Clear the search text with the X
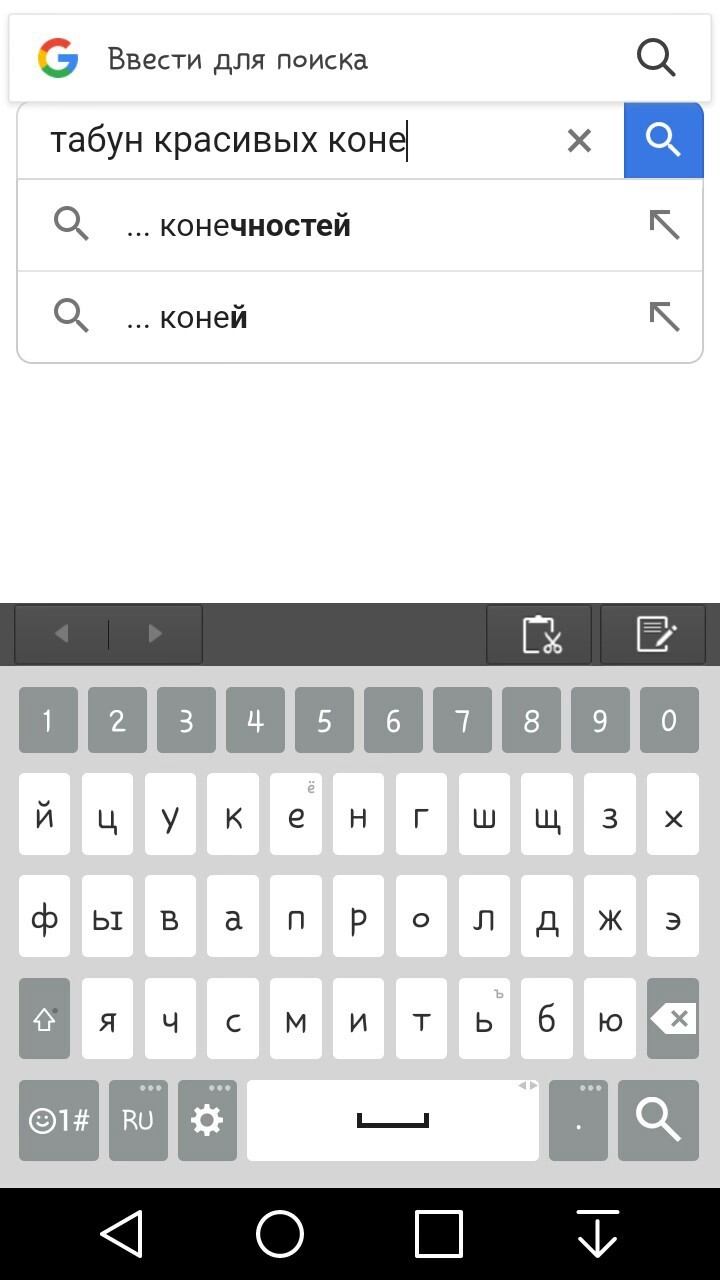Screen dimensions: 720x1280 (x=579, y=141)
